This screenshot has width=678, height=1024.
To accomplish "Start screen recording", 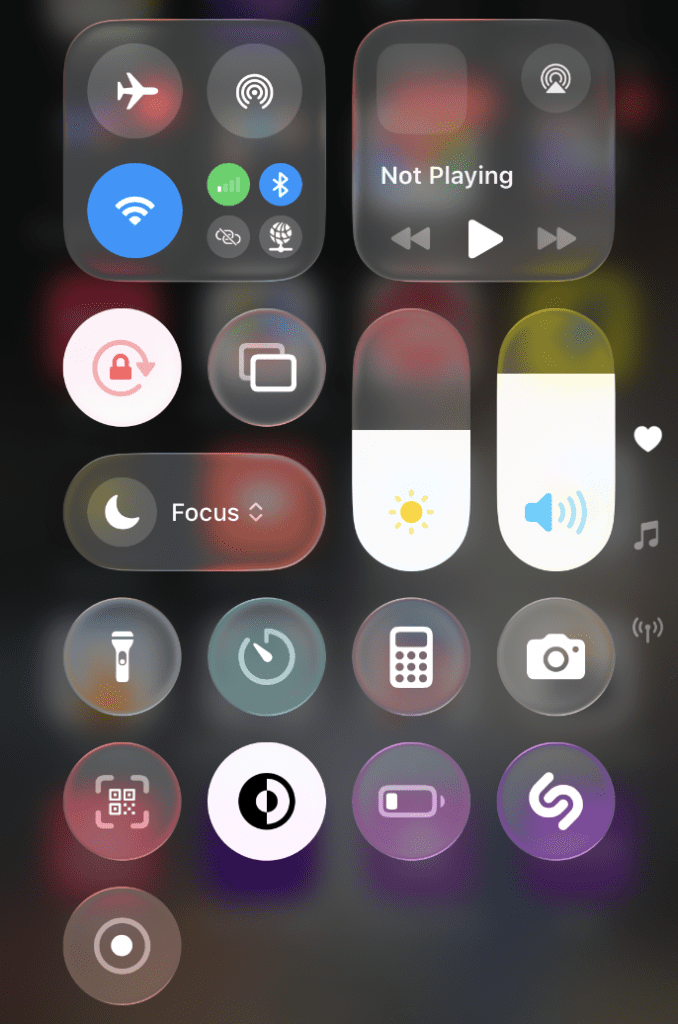I will coord(122,946).
